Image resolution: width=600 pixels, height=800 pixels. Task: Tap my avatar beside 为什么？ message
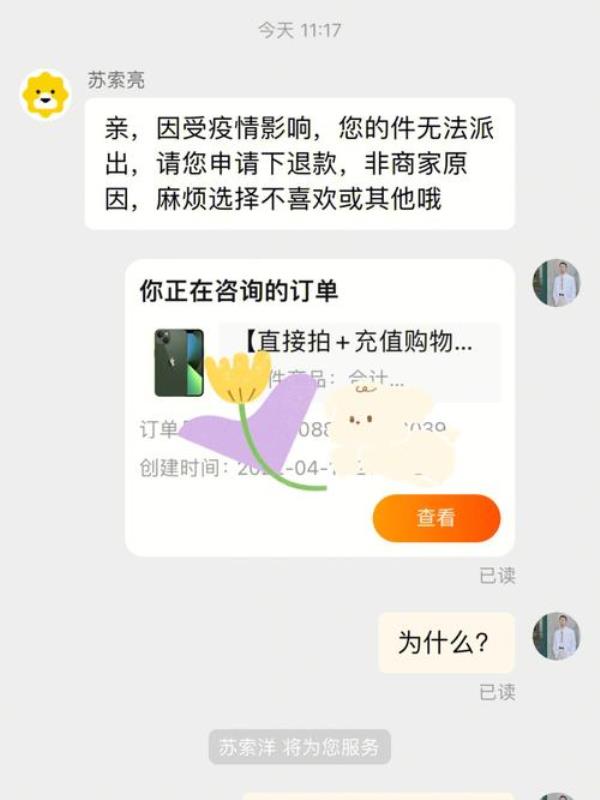[x=556, y=637]
